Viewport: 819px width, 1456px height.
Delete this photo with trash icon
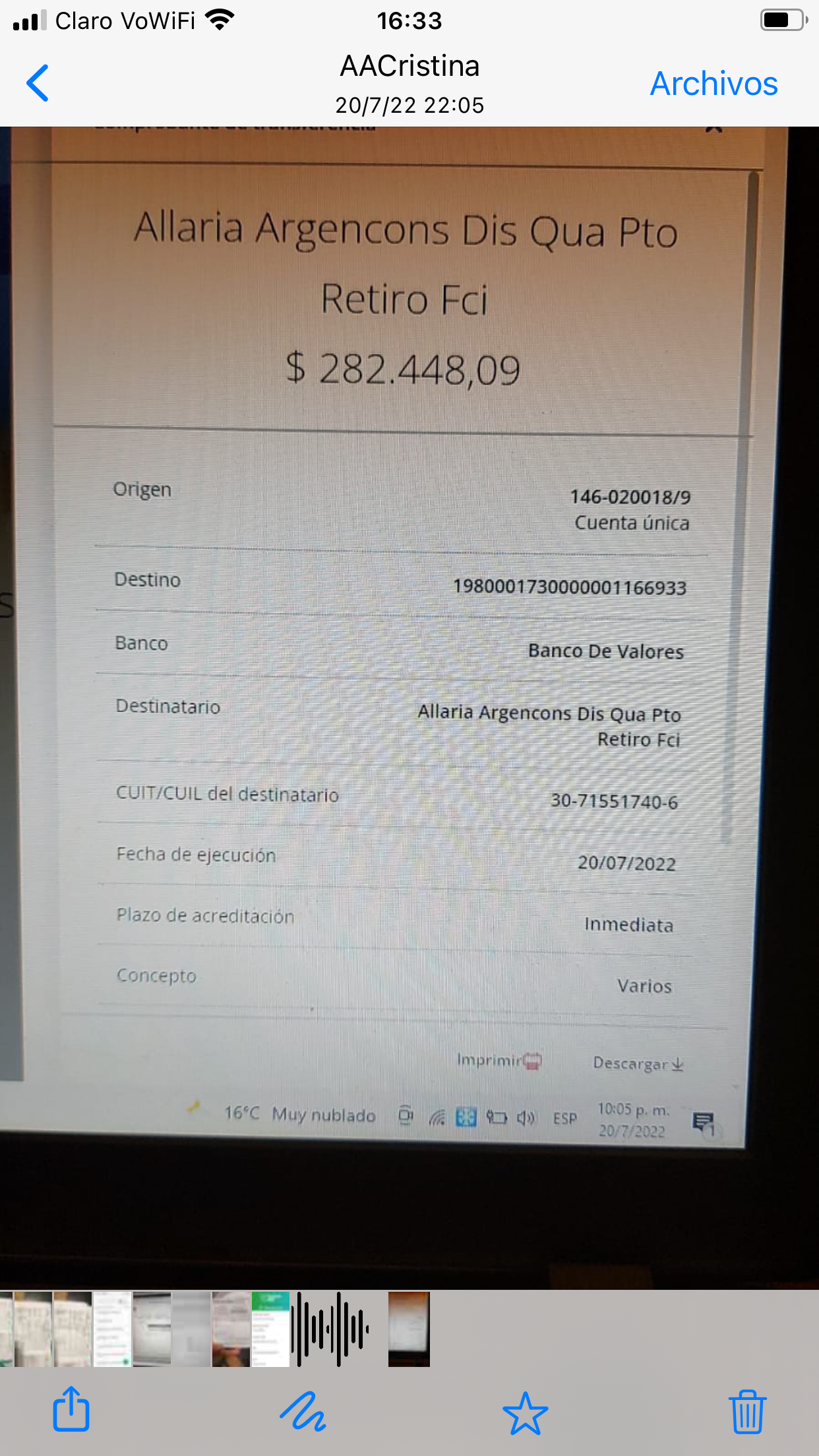pos(747,1412)
